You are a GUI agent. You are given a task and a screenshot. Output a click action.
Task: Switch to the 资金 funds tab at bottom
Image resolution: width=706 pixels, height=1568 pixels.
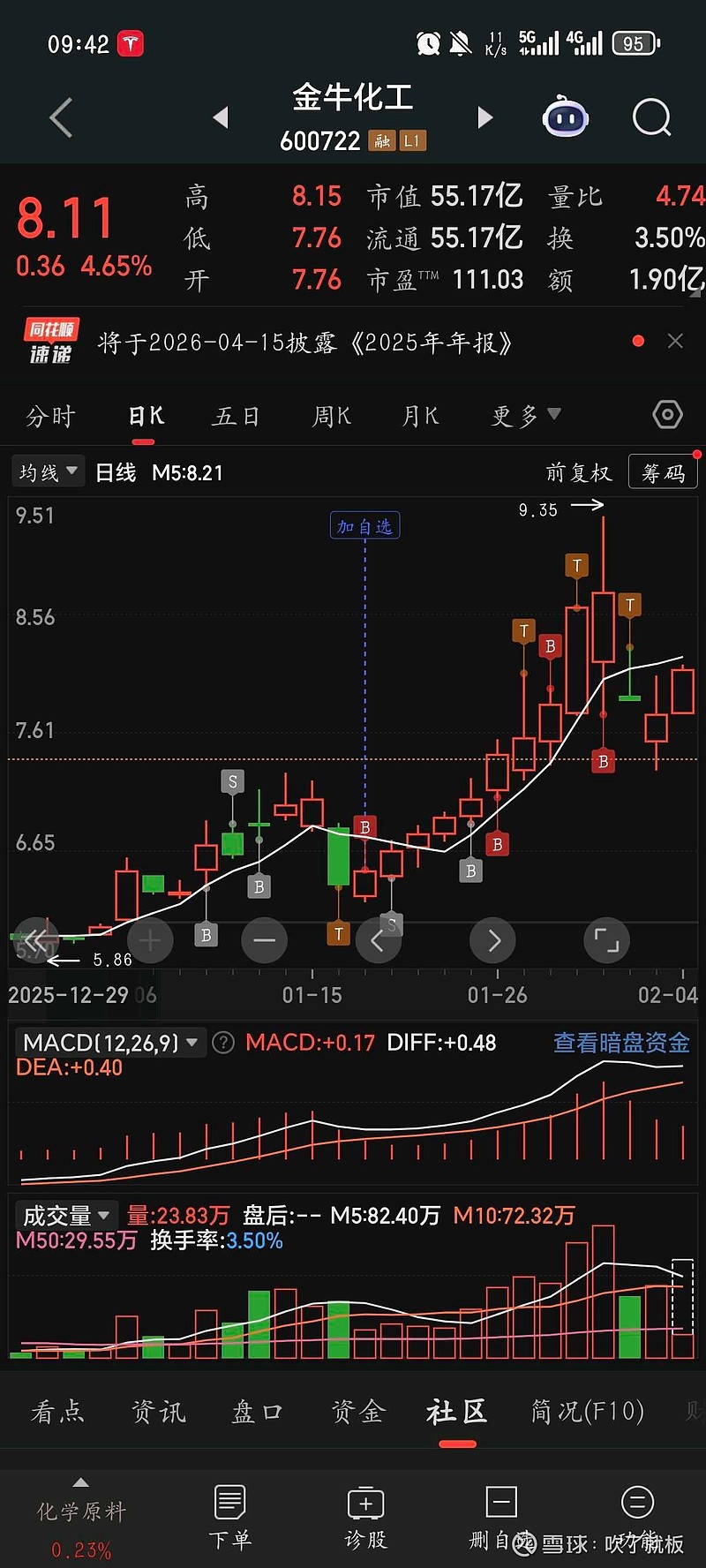356,1413
